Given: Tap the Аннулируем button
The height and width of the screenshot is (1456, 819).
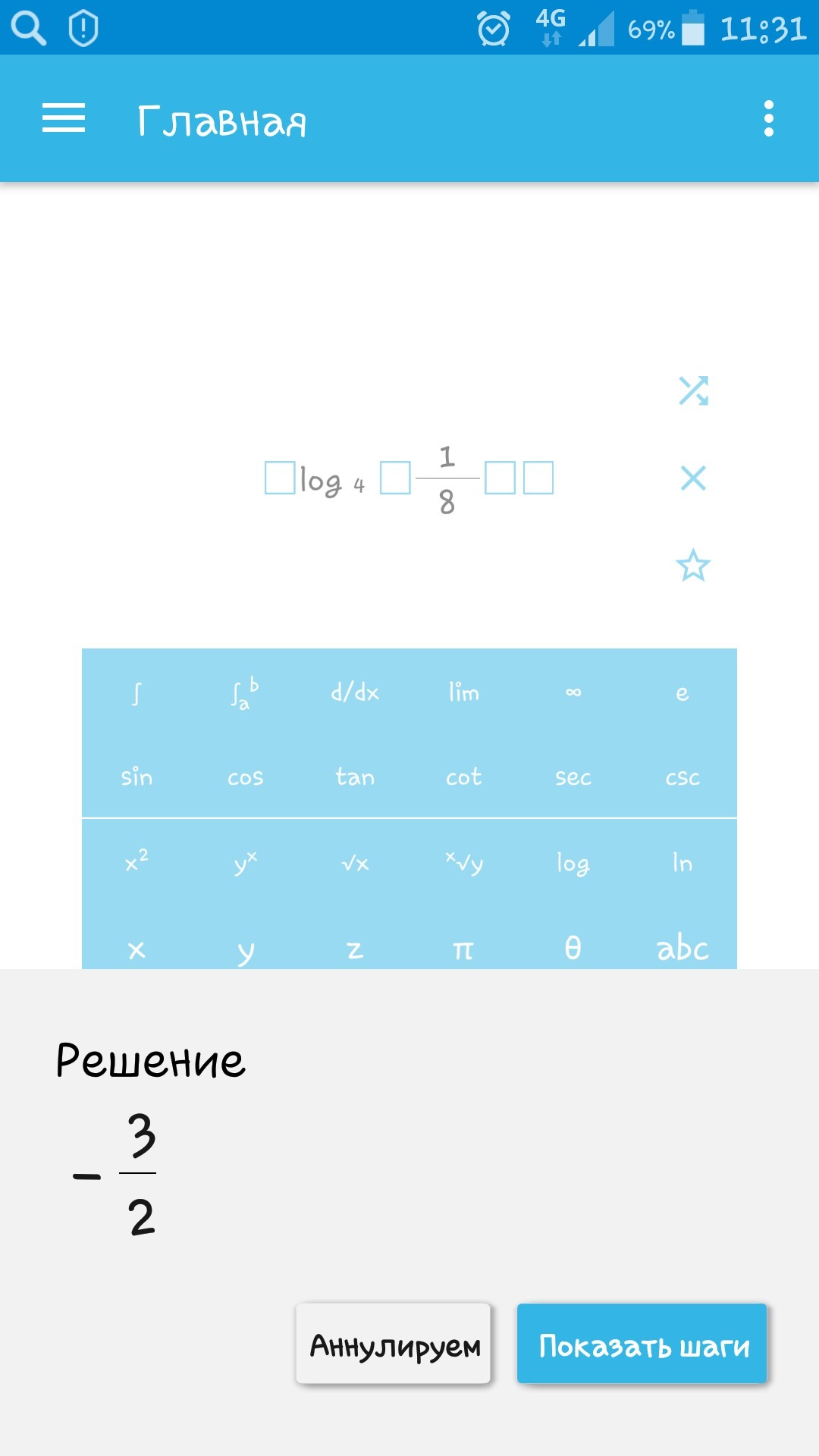Looking at the screenshot, I should [x=394, y=1345].
